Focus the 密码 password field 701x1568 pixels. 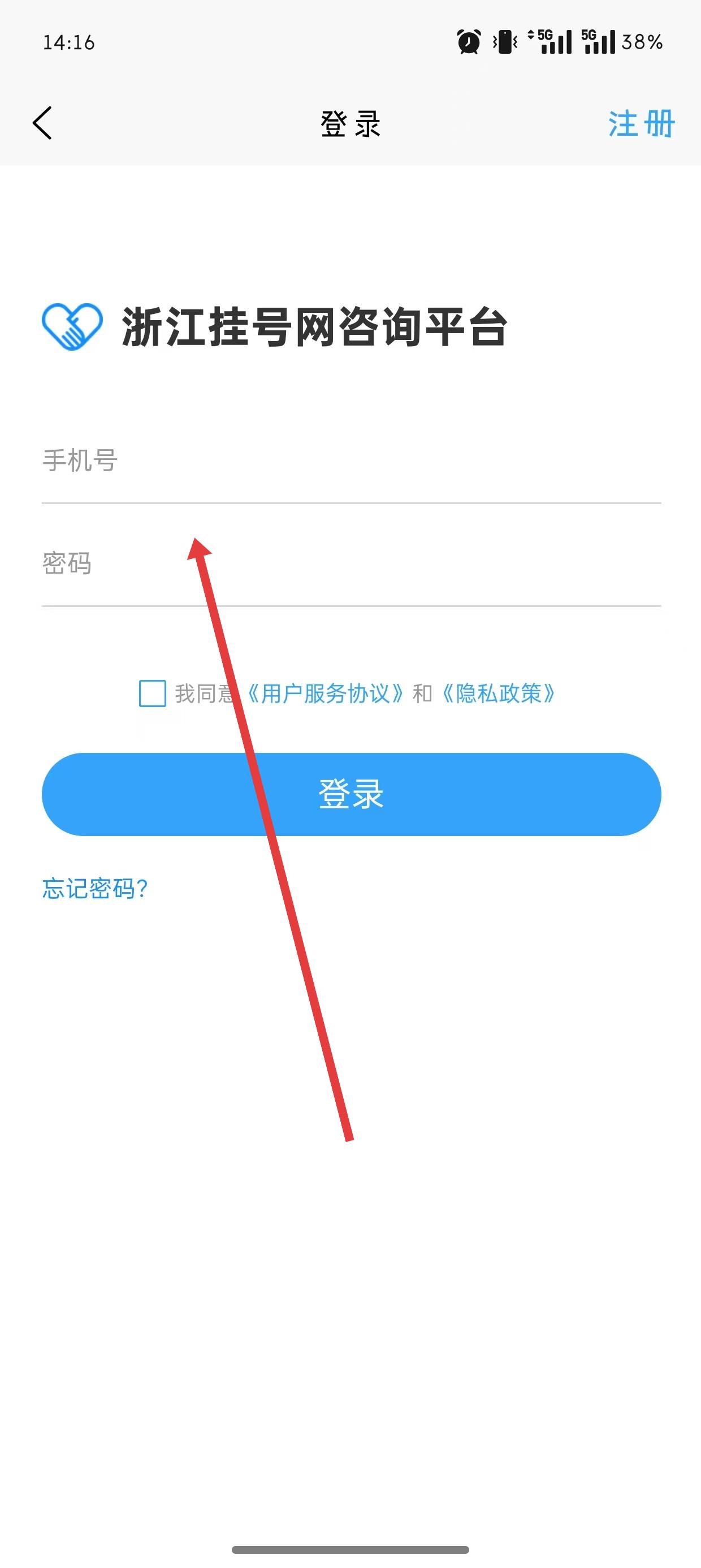click(x=351, y=563)
